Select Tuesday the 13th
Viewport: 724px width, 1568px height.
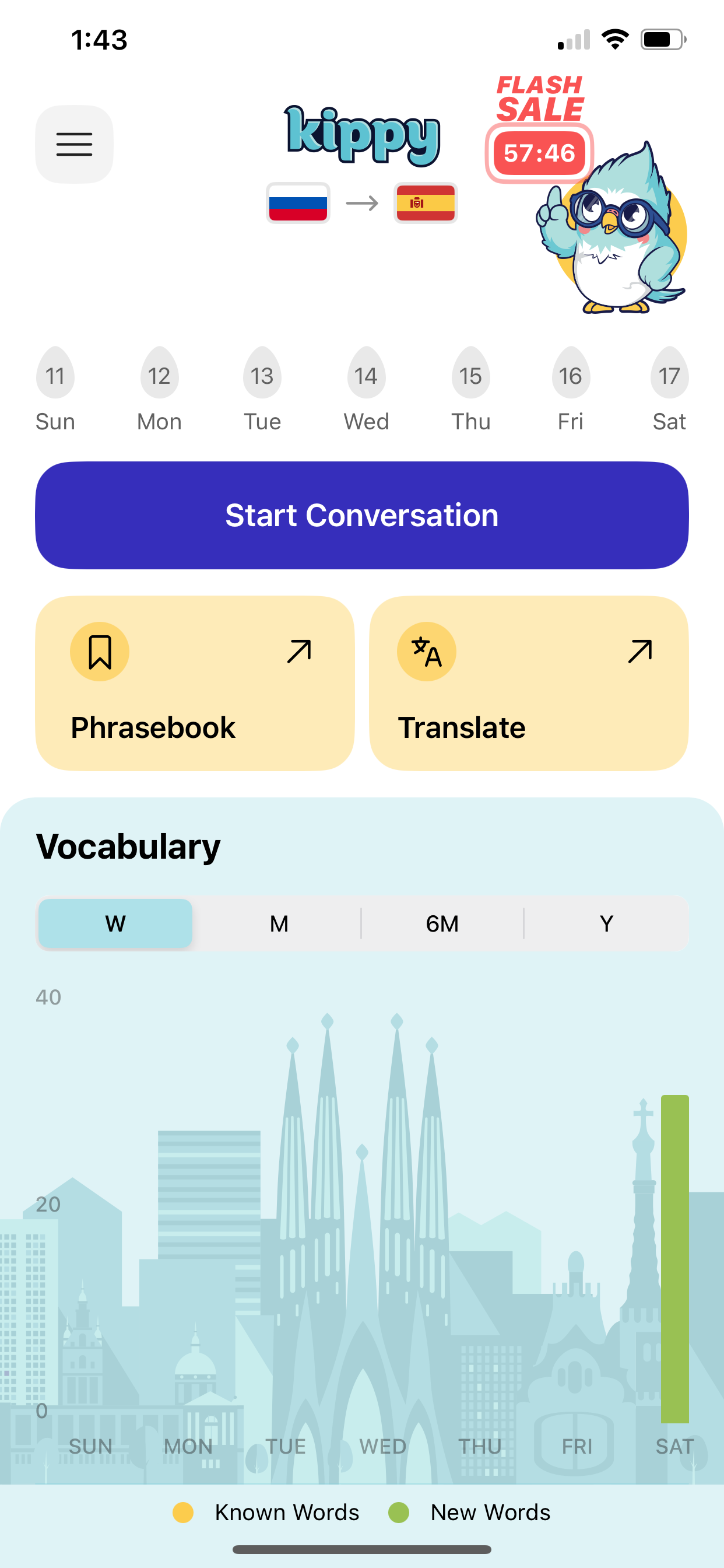coord(262,390)
